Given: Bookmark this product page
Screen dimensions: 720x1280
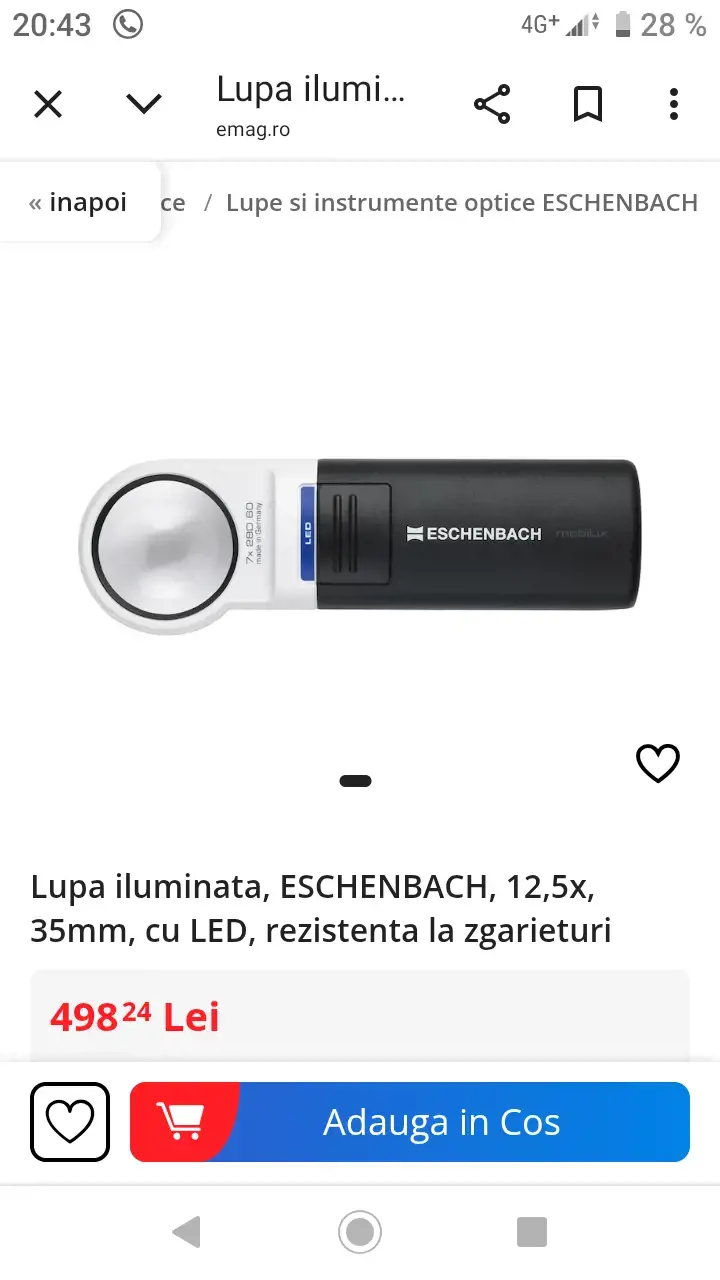Looking at the screenshot, I should click(588, 103).
